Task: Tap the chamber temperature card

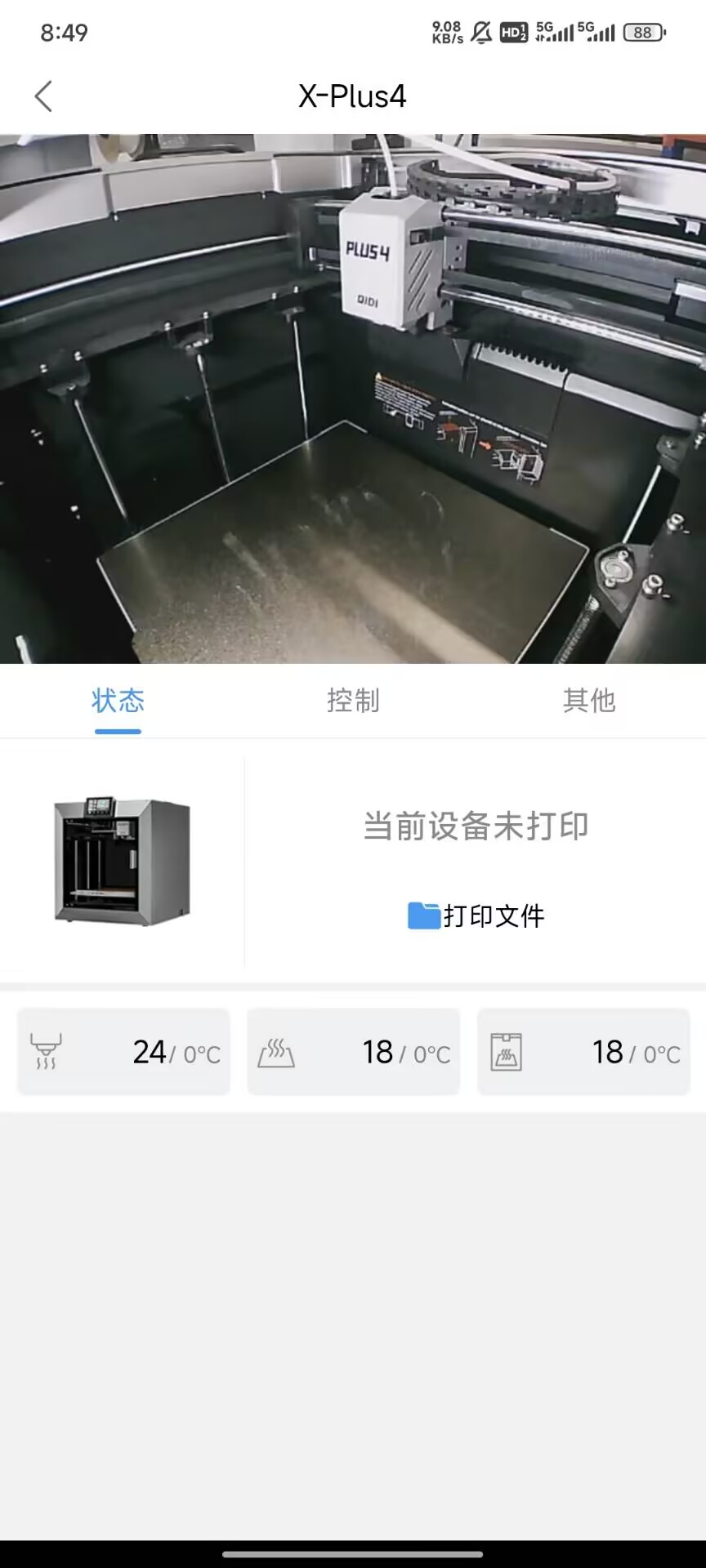Action: (583, 1052)
